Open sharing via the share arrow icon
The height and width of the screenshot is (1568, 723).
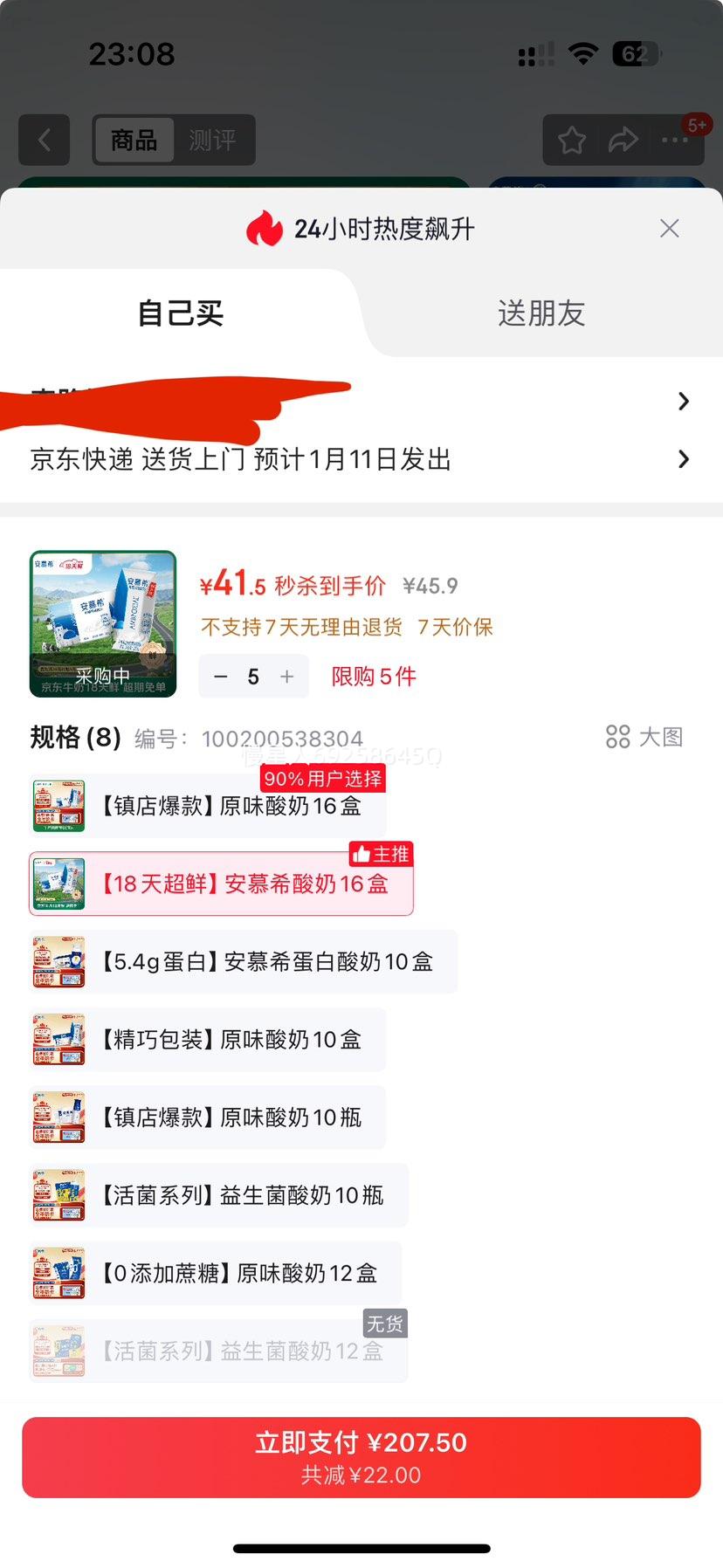pyautogui.click(x=623, y=140)
